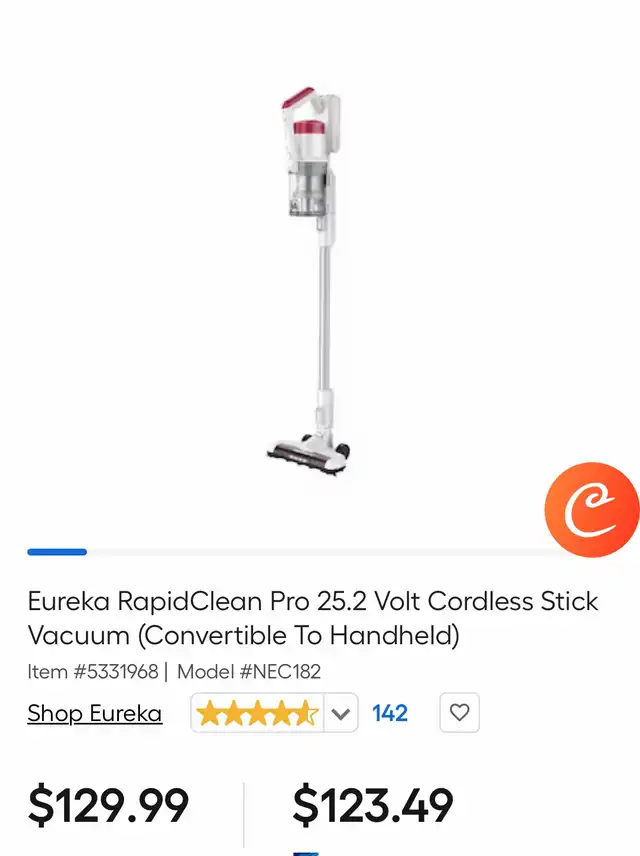This screenshot has height=856, width=640.
Task: Expand the star ratings dropdown
Action: coord(341,713)
